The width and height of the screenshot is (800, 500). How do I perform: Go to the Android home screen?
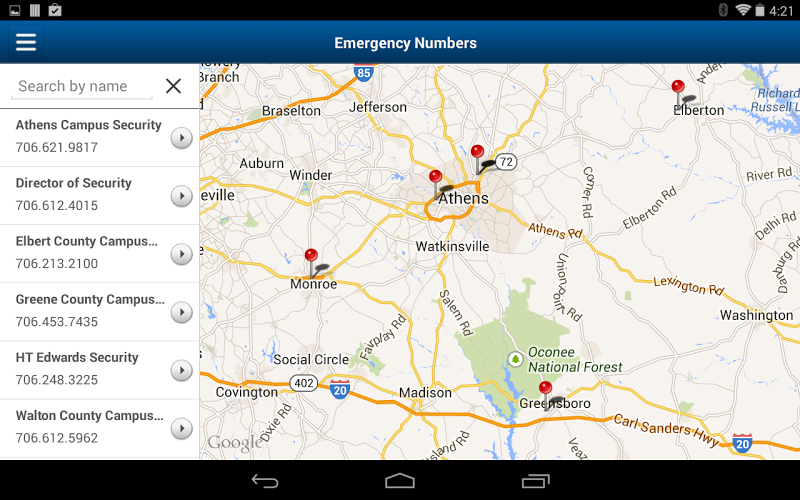(400, 481)
